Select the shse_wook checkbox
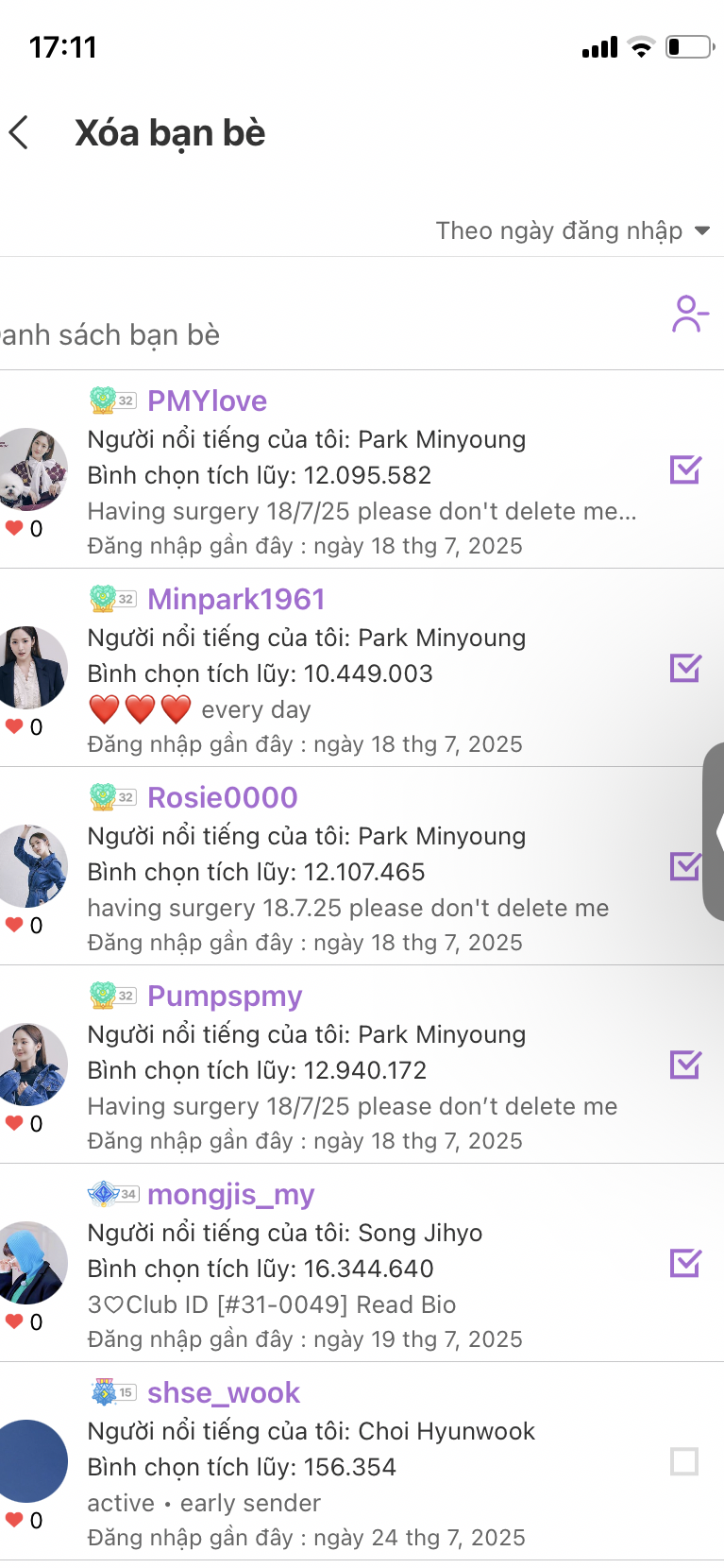724x1568 pixels. (684, 1461)
